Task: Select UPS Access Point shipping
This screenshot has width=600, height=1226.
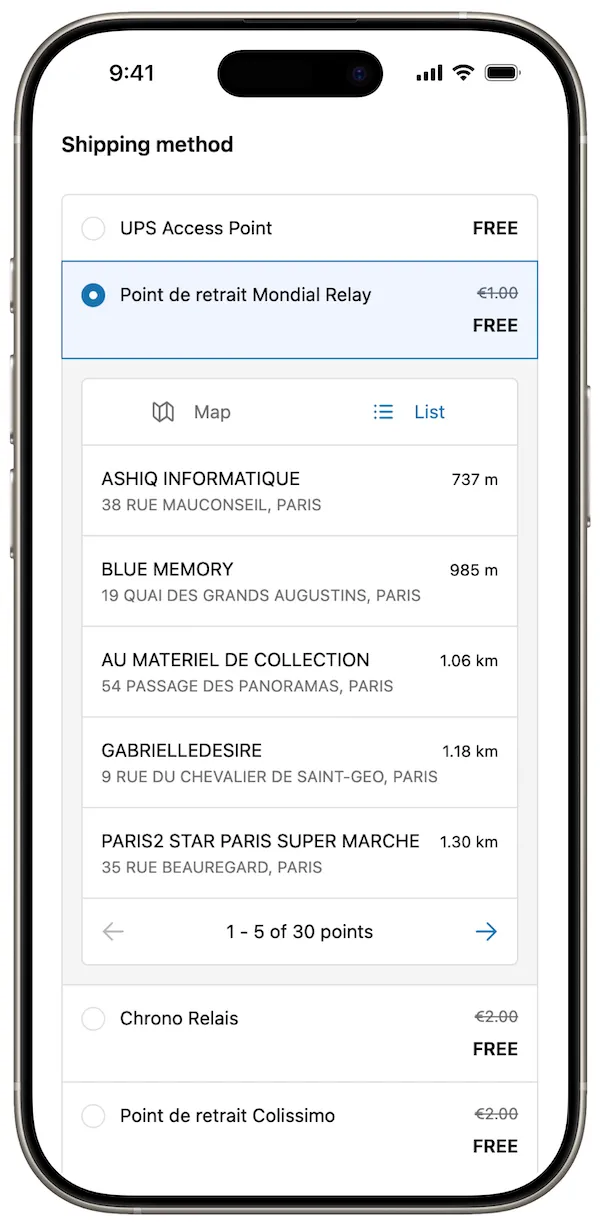Action: tap(93, 229)
